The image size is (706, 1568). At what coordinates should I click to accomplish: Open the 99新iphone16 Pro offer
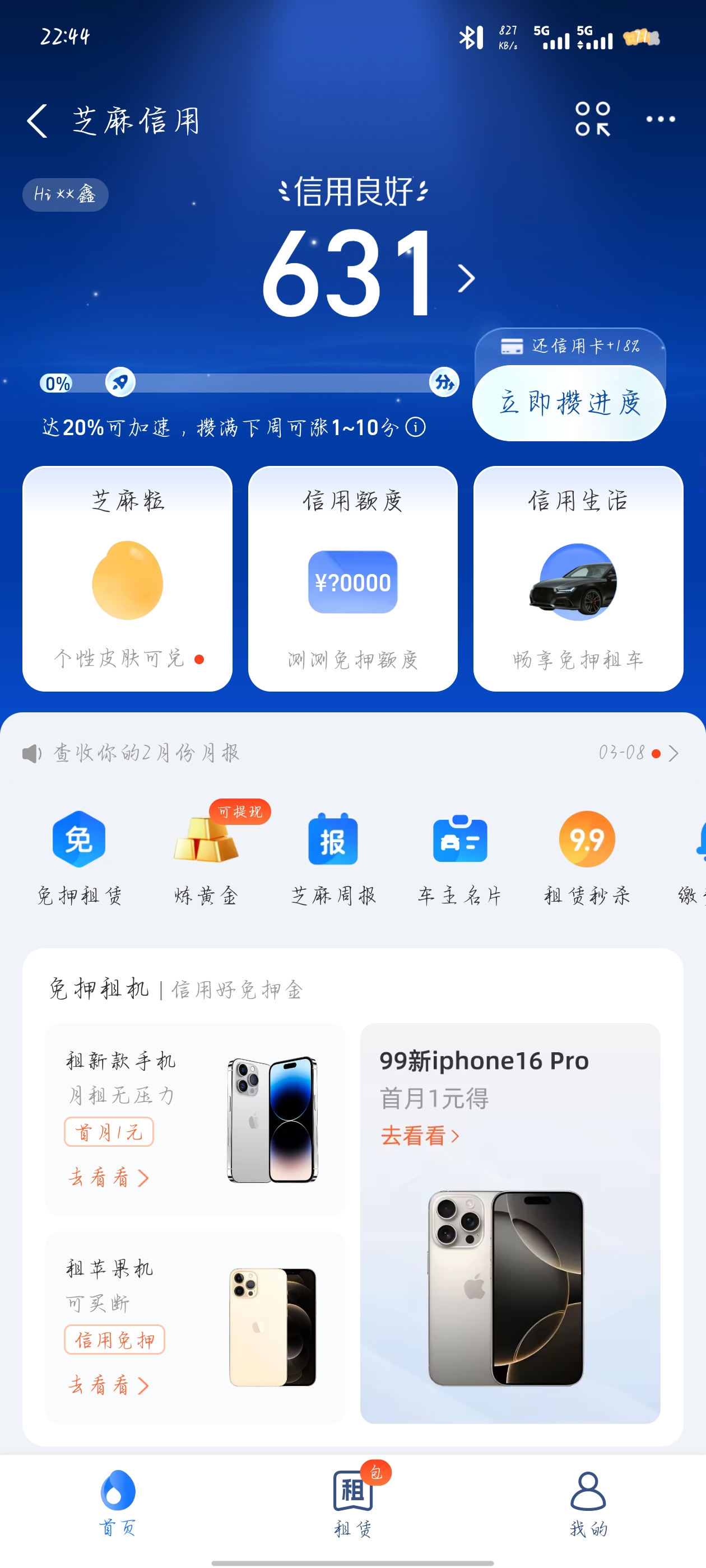pos(510,1222)
